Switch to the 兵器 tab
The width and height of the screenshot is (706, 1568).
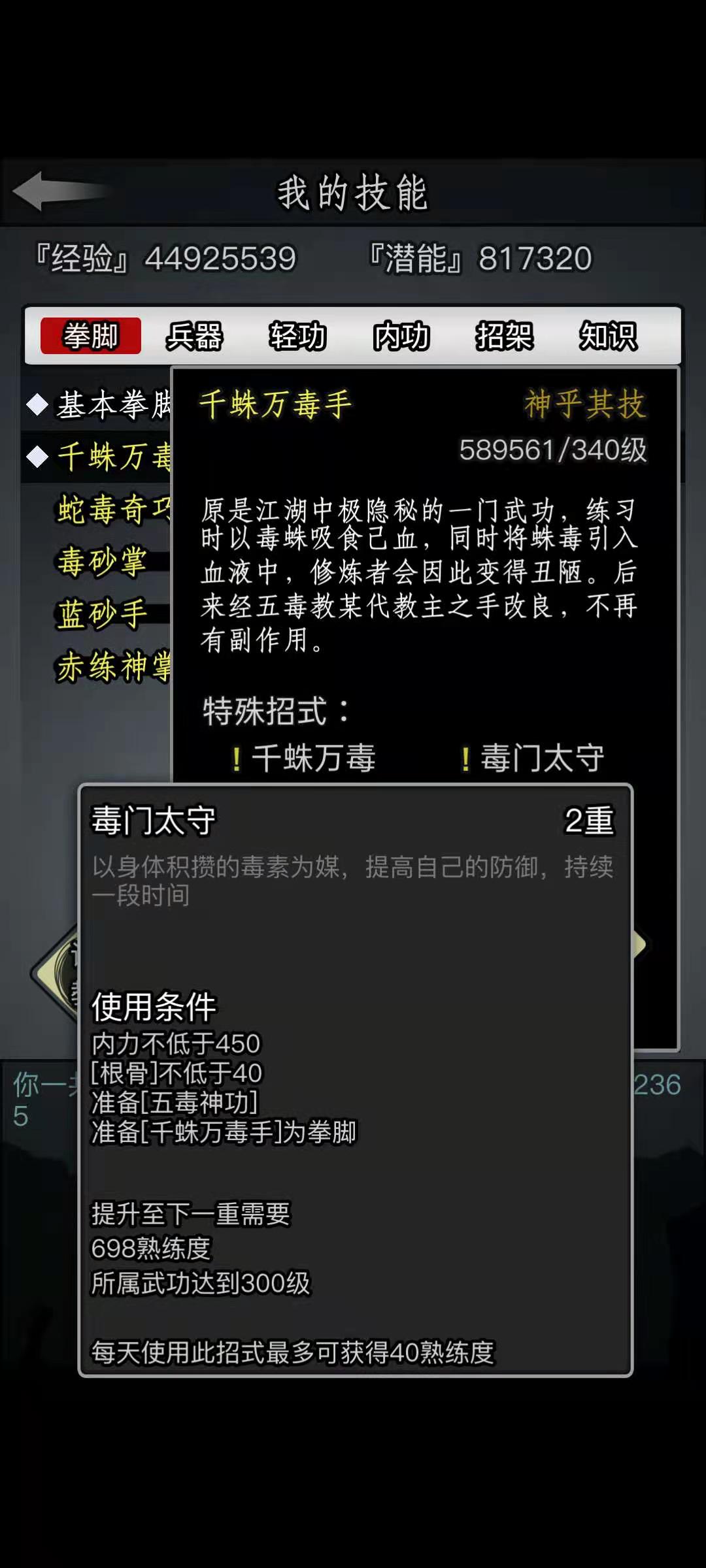point(194,336)
